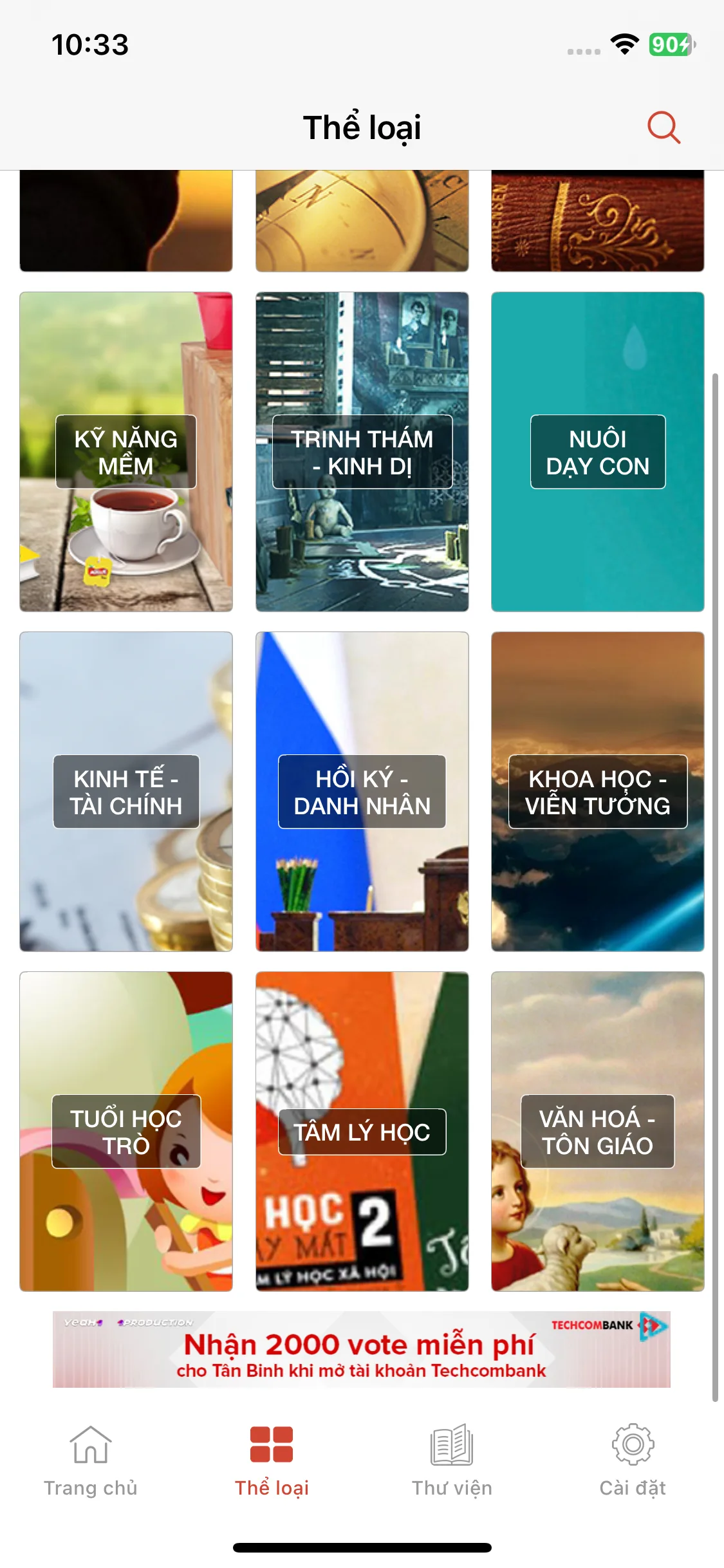
Task: Tap the Thể loại tab
Action: pos(272,1460)
